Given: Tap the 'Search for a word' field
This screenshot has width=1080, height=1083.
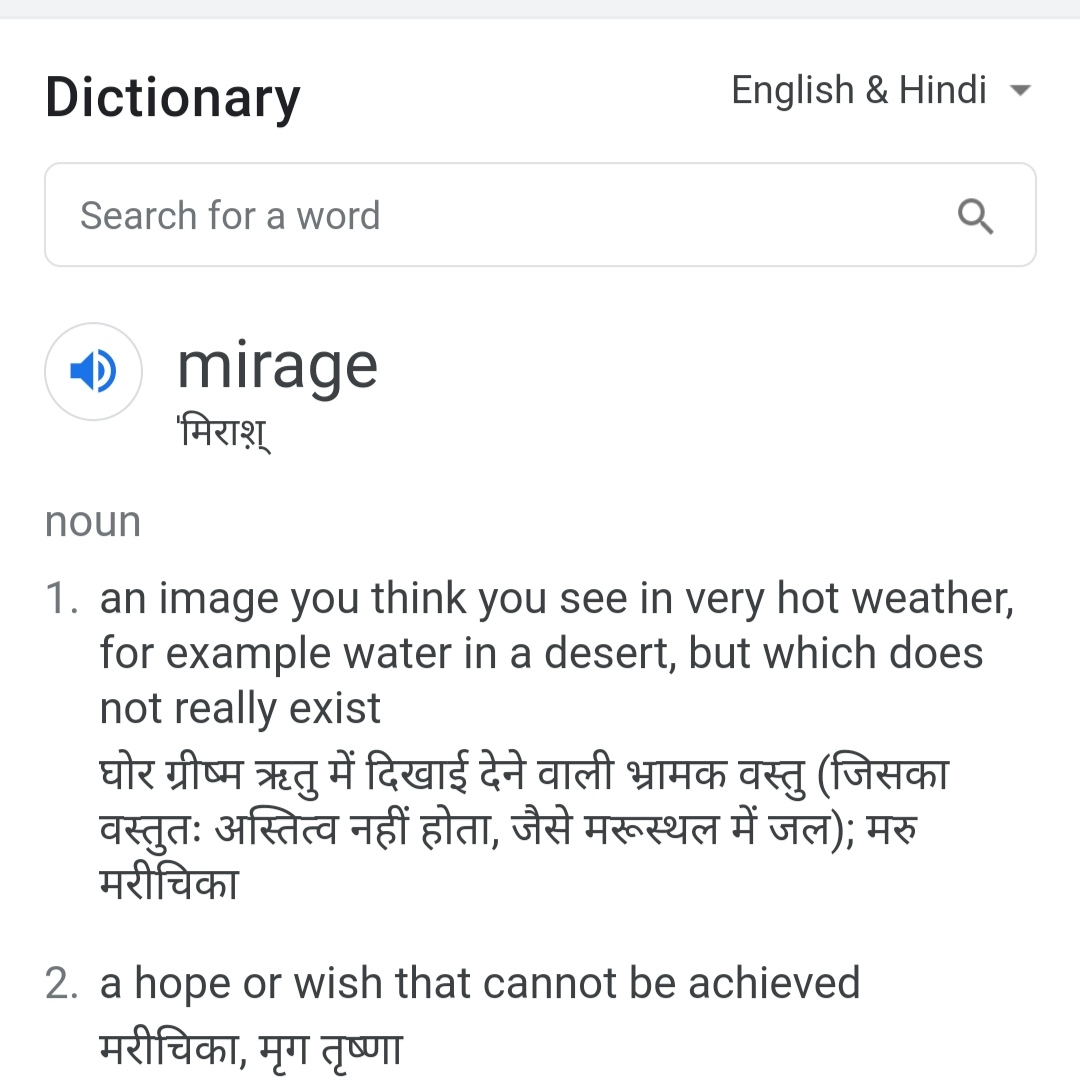Looking at the screenshot, I should click(x=500, y=216).
